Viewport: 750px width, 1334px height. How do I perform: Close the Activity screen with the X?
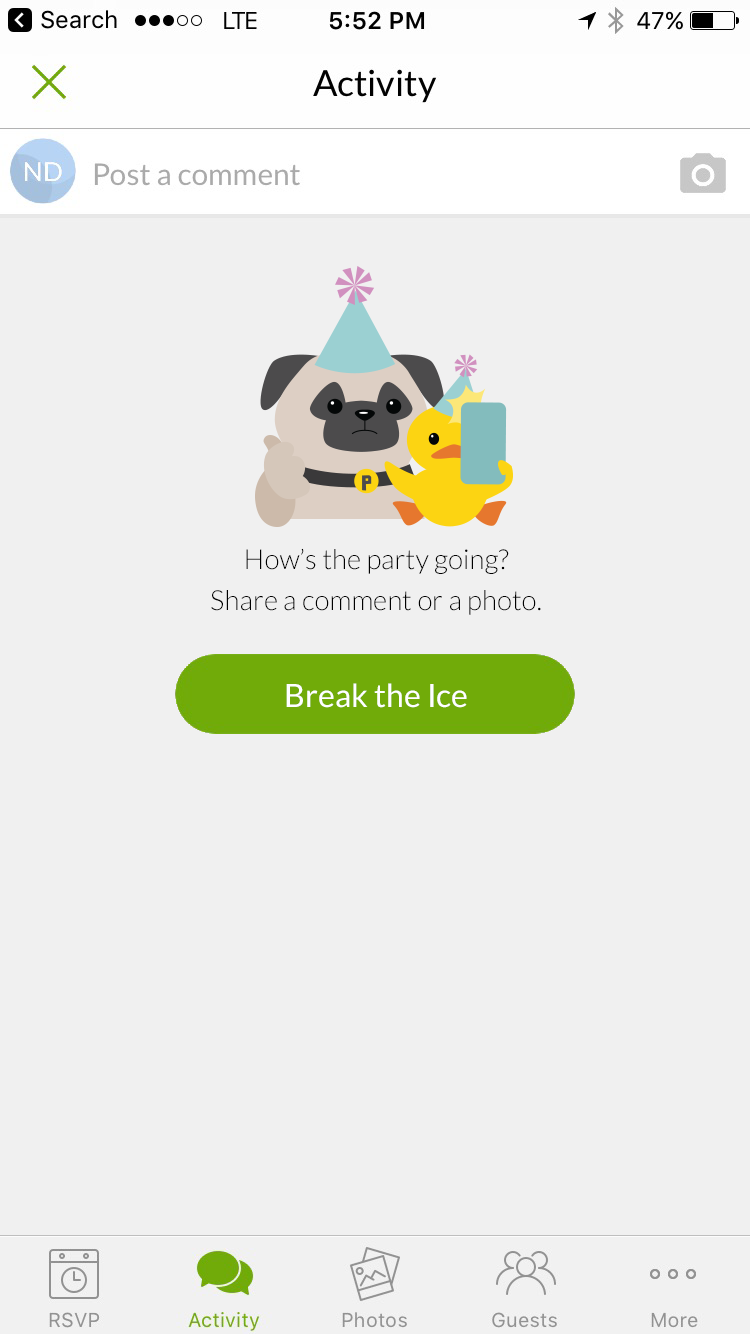click(48, 82)
